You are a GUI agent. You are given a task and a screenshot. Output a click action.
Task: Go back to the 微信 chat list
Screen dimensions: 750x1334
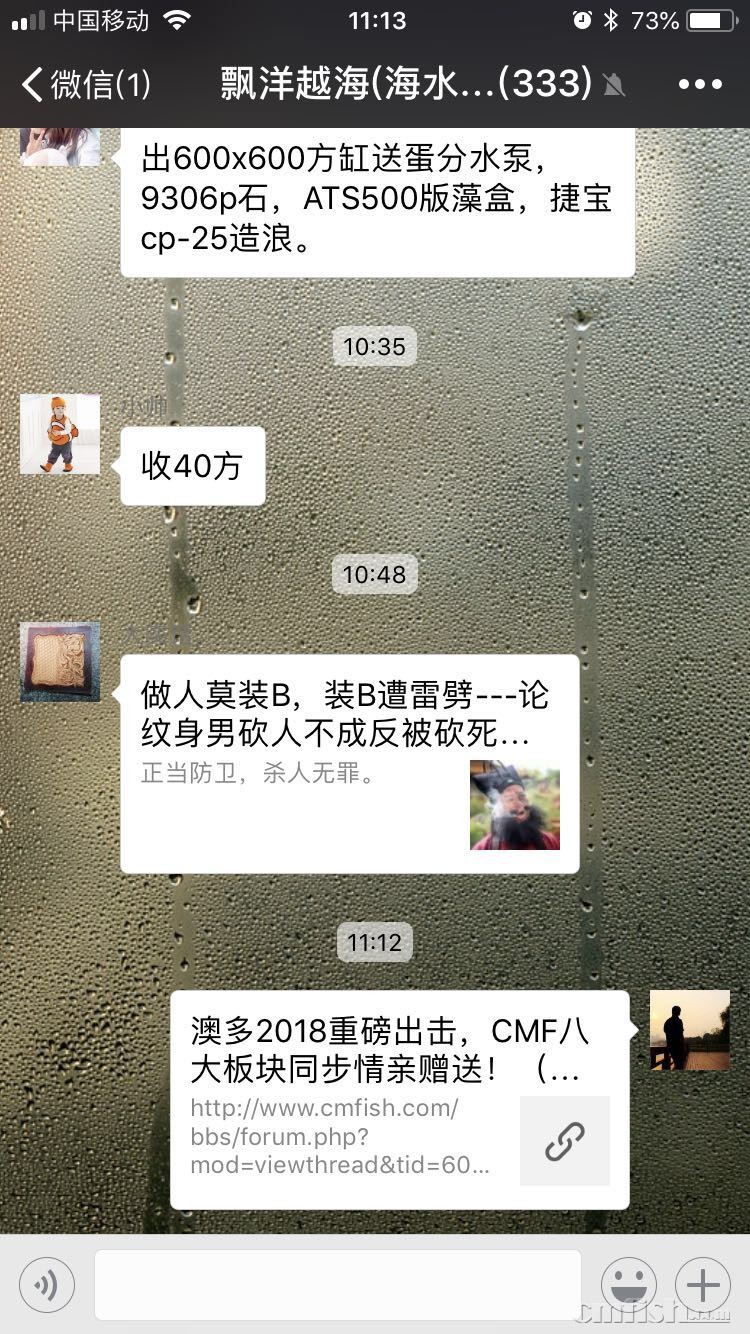tap(85, 85)
